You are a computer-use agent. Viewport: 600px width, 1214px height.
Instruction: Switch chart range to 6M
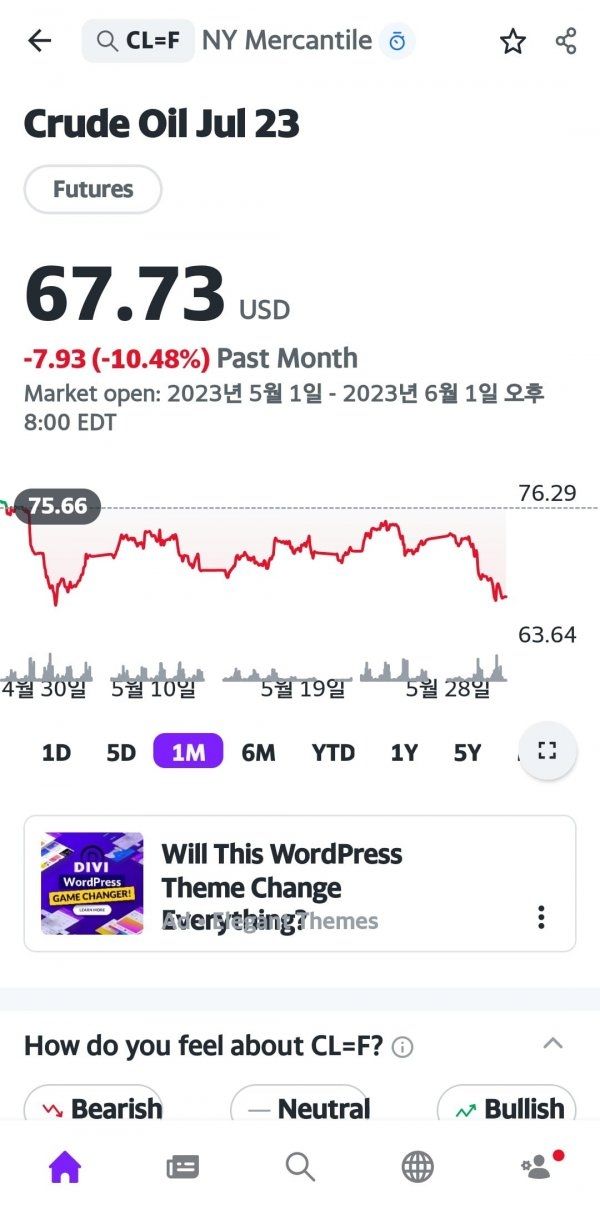click(258, 752)
